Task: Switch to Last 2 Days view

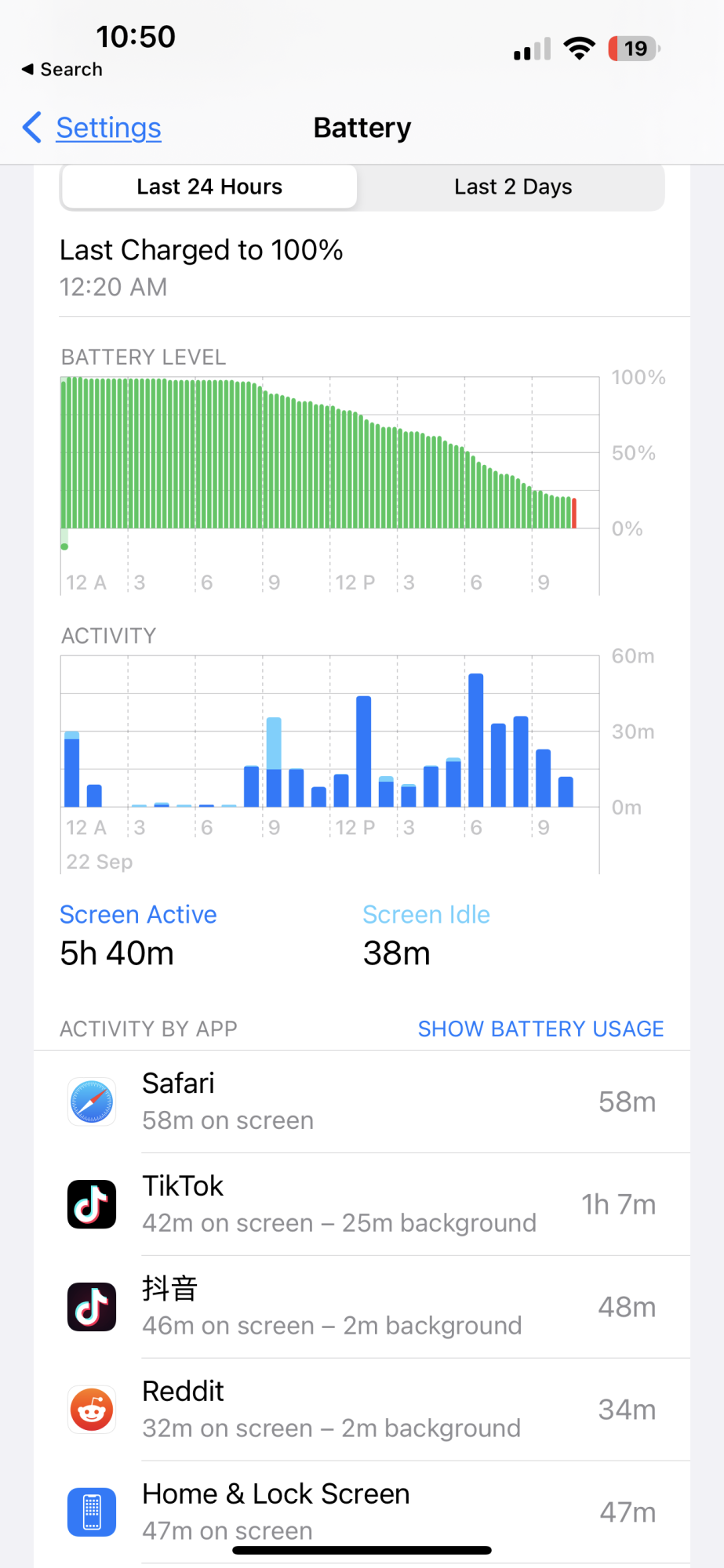Action: [513, 187]
